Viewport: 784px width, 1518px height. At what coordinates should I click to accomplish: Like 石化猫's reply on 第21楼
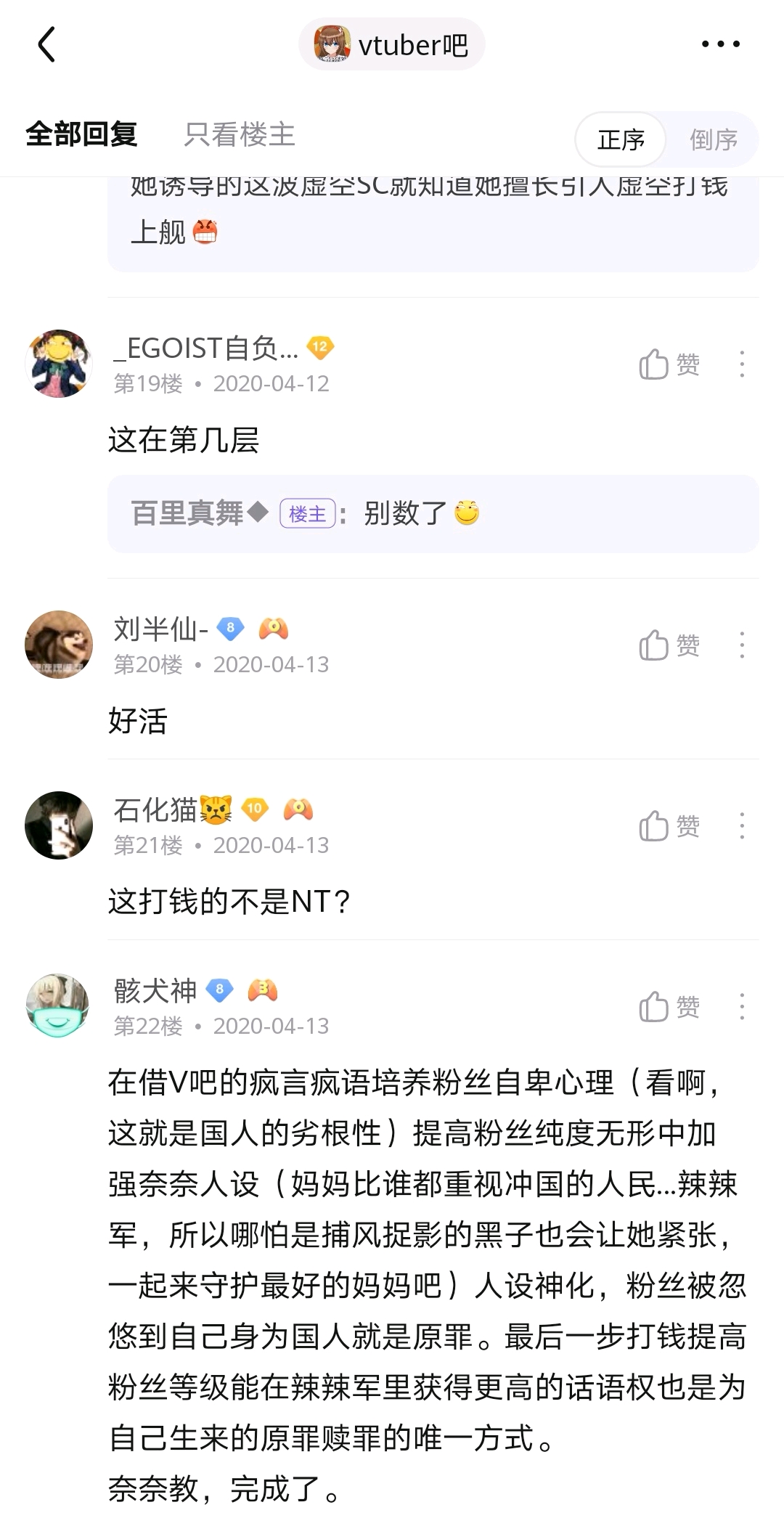(x=669, y=826)
